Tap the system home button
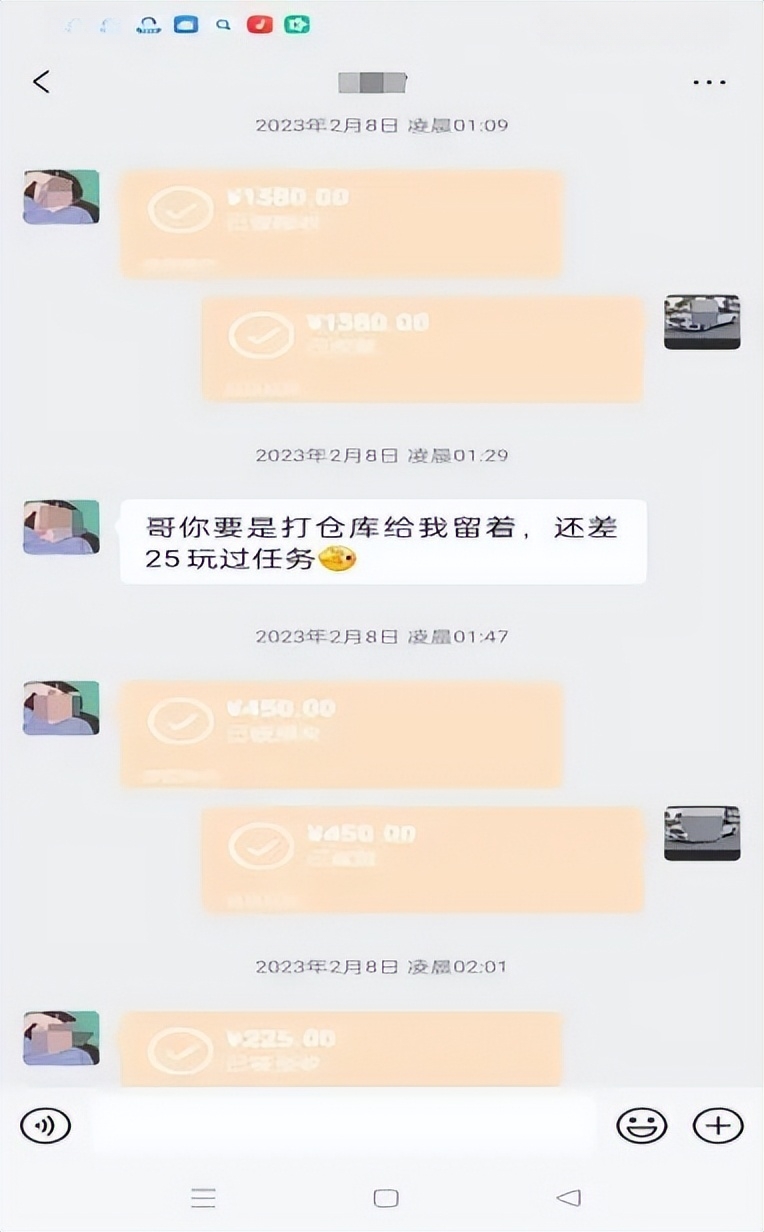 tap(385, 1198)
